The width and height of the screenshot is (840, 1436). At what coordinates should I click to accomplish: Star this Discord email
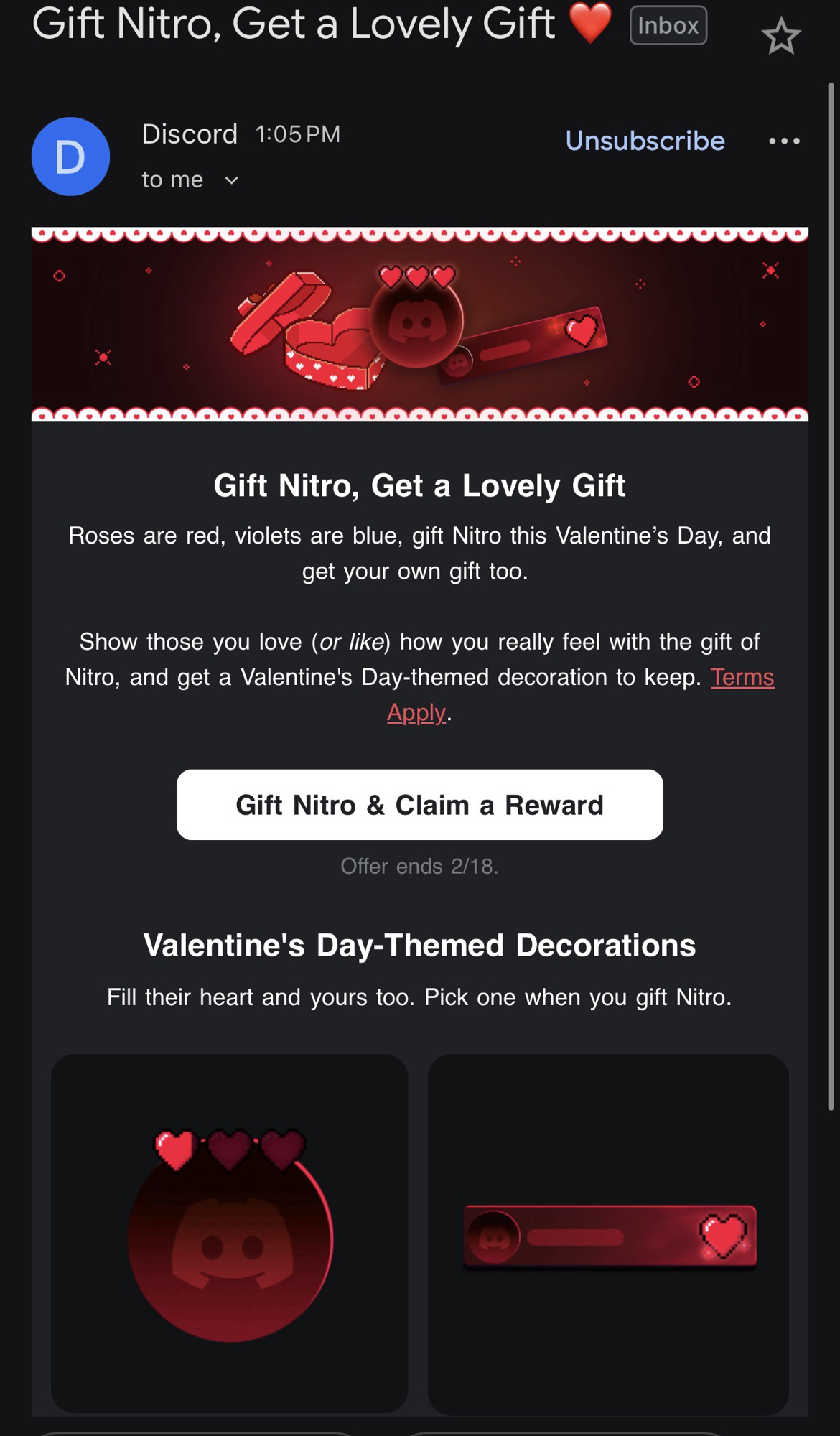780,37
